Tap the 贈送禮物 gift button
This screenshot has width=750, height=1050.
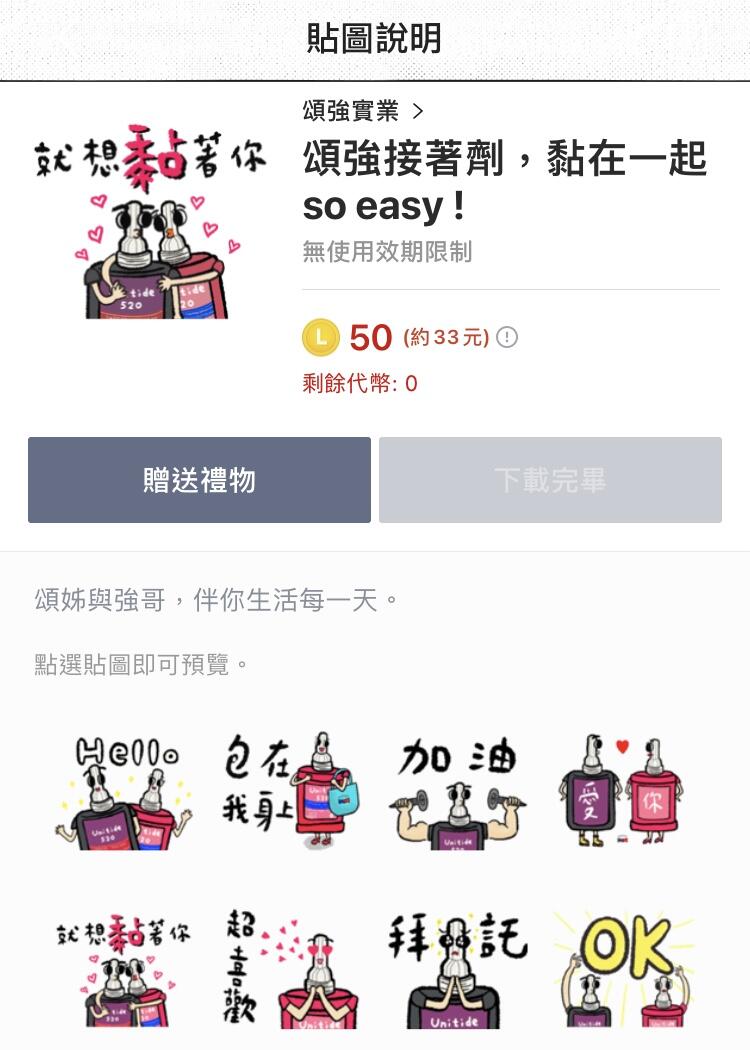(199, 480)
